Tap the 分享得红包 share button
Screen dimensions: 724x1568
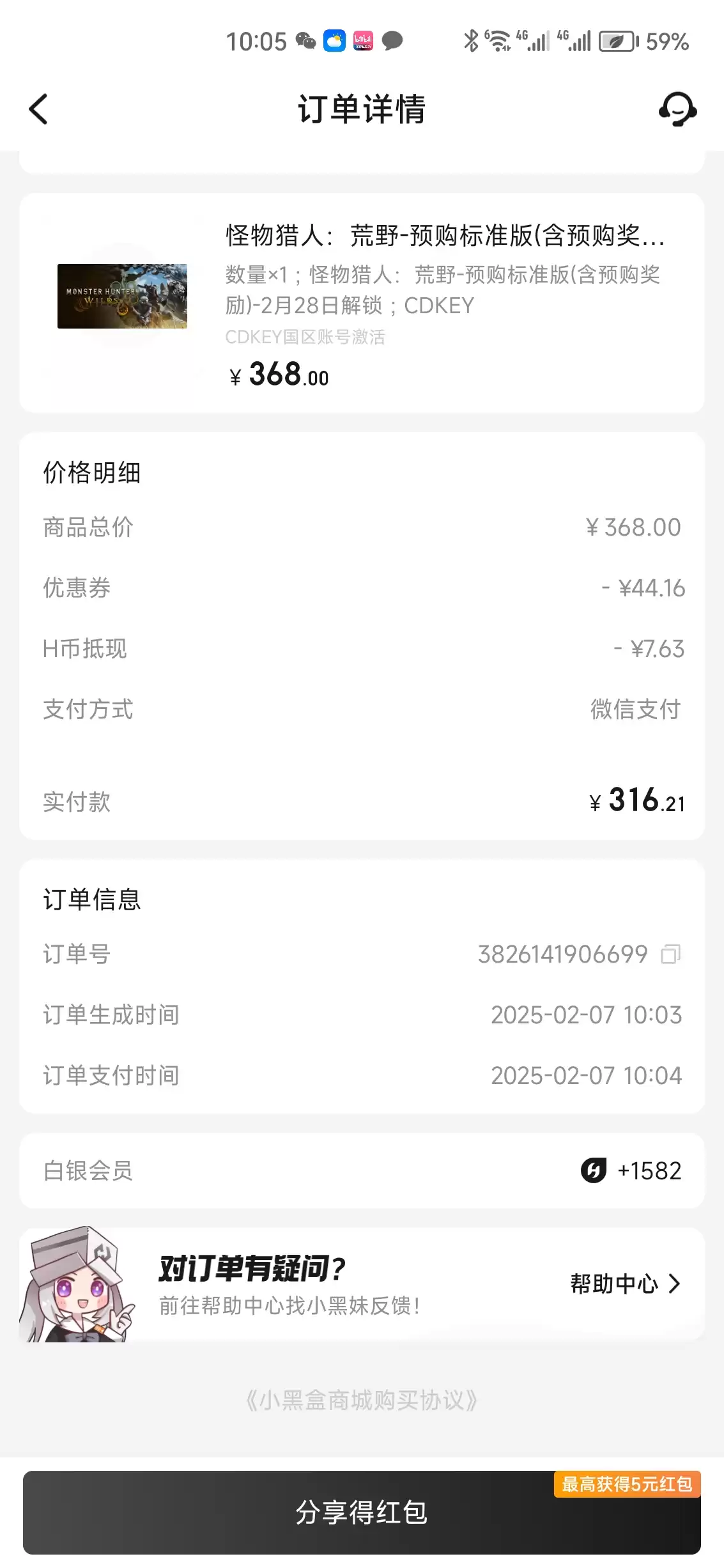(x=362, y=1512)
